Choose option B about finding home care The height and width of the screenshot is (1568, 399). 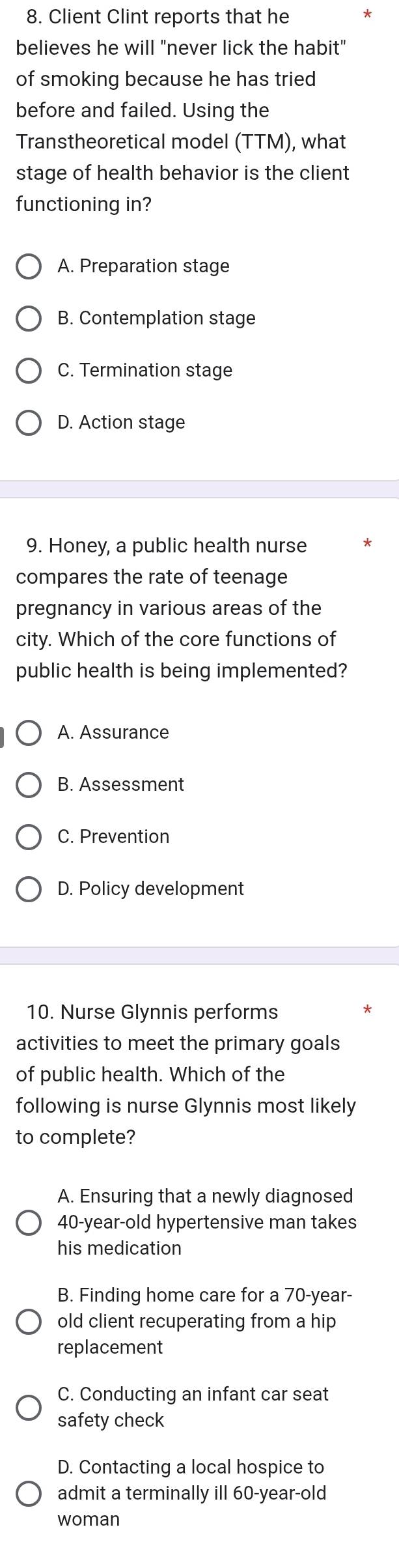point(28,1322)
